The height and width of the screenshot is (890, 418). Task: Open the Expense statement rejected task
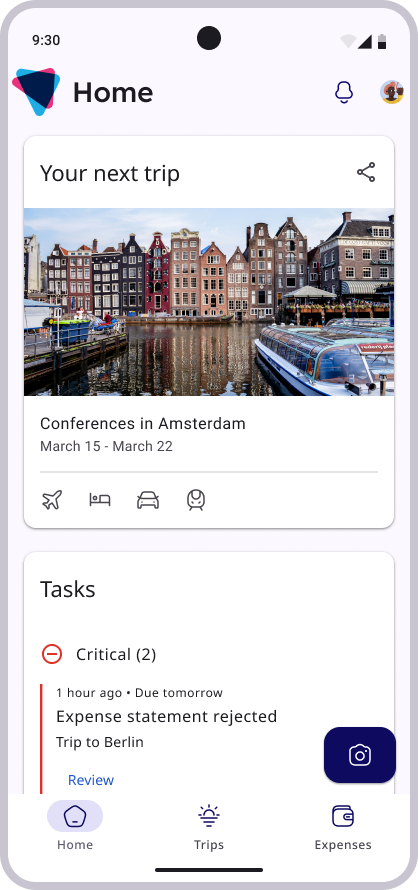point(166,716)
